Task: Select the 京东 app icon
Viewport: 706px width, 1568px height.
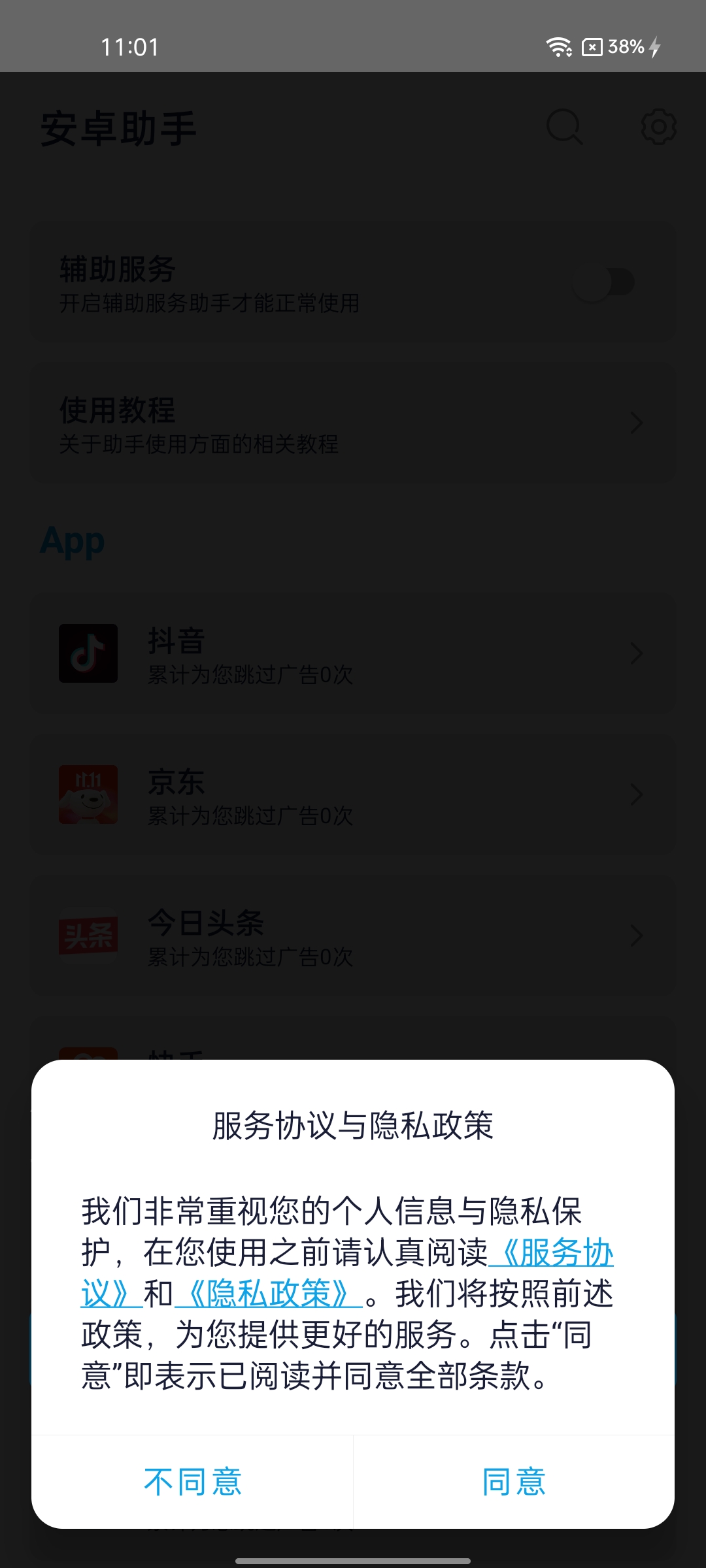Action: 88,794
